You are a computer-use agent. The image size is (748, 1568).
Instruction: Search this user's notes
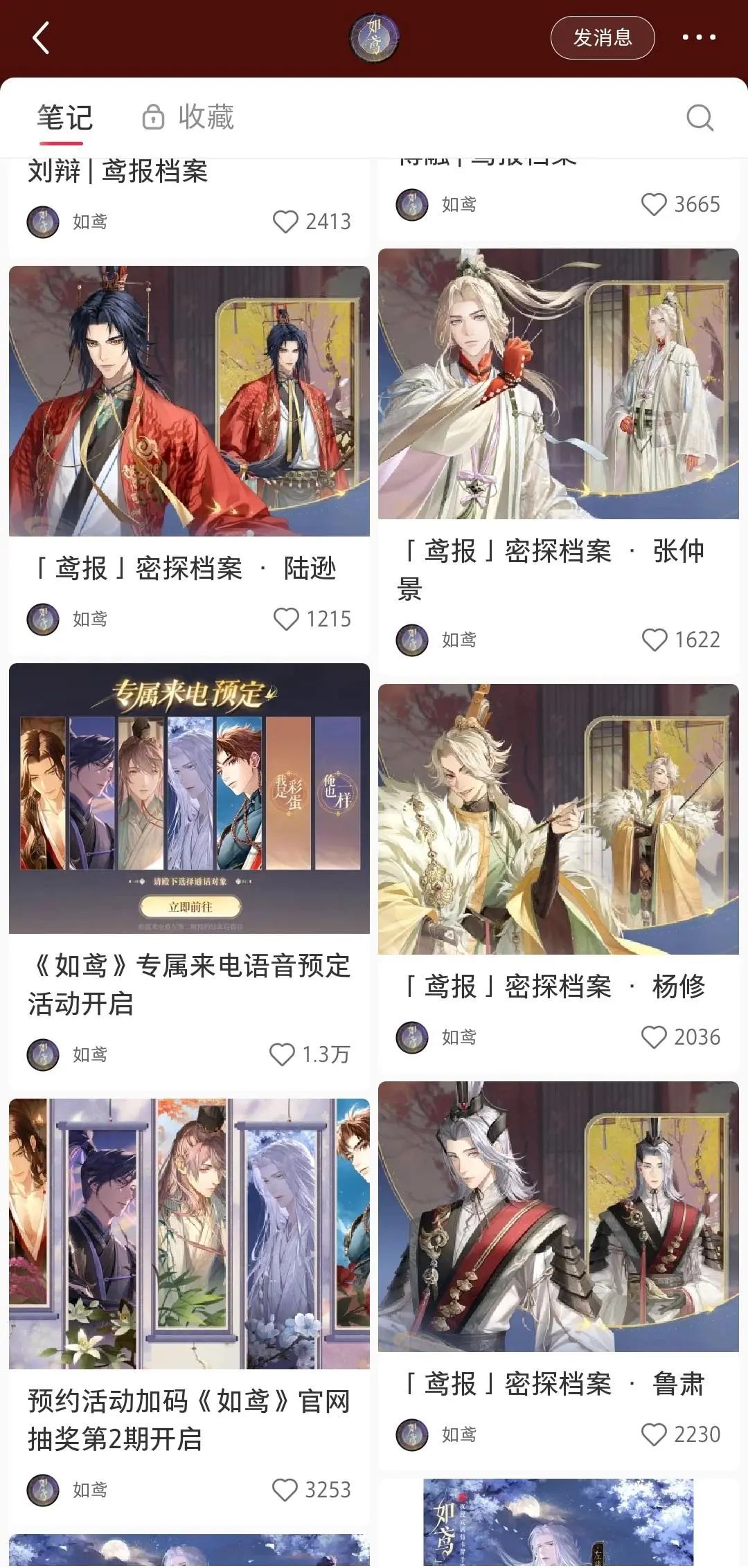[700, 118]
